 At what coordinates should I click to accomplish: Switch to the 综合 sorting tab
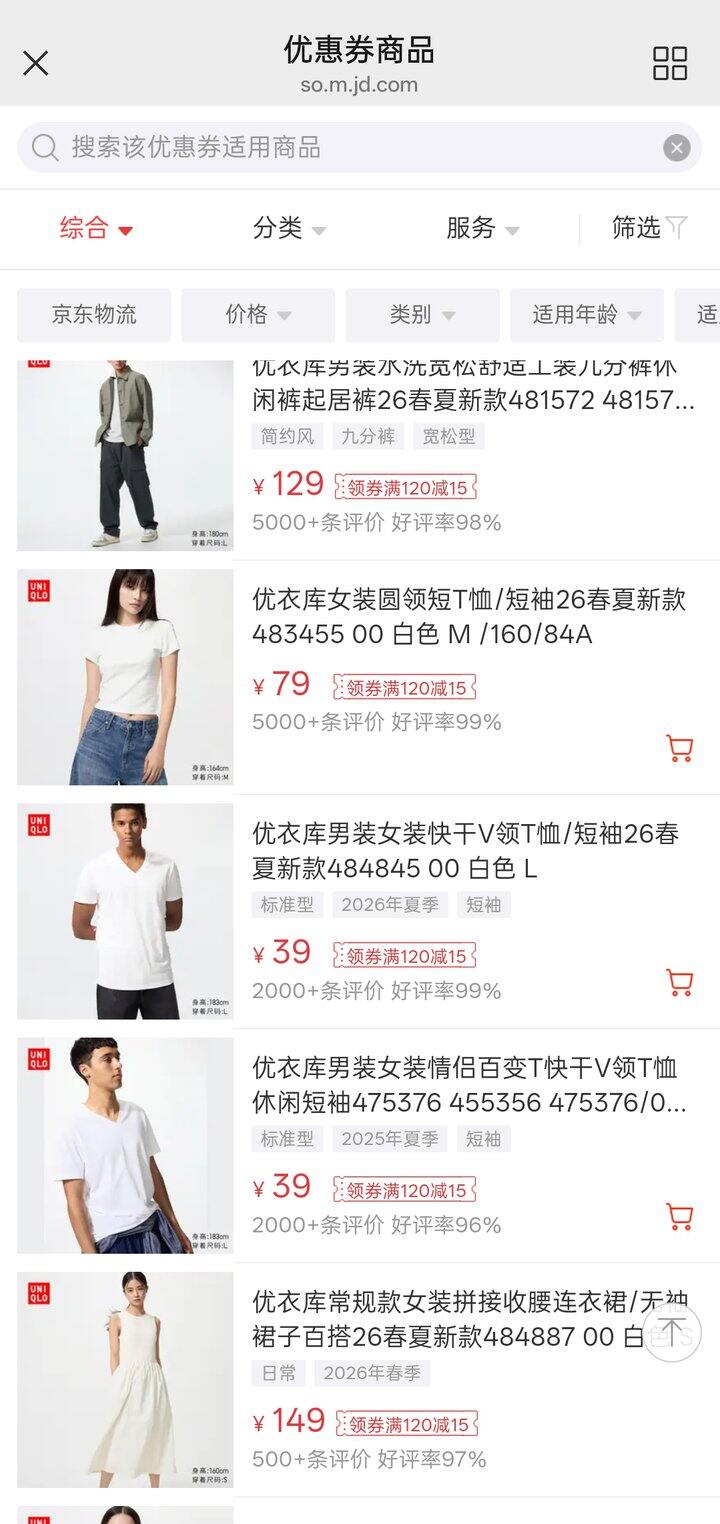(x=85, y=229)
